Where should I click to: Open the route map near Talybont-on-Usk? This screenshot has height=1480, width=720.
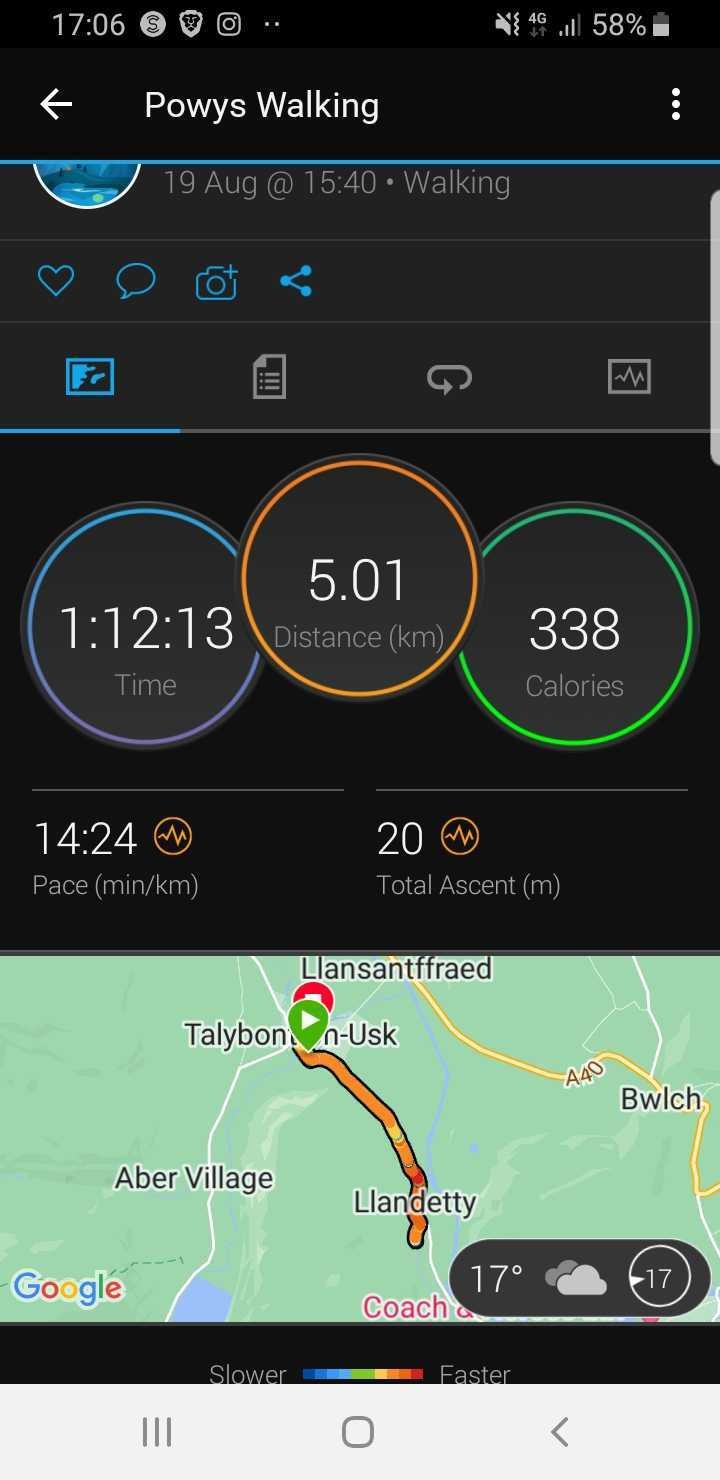(360, 1138)
